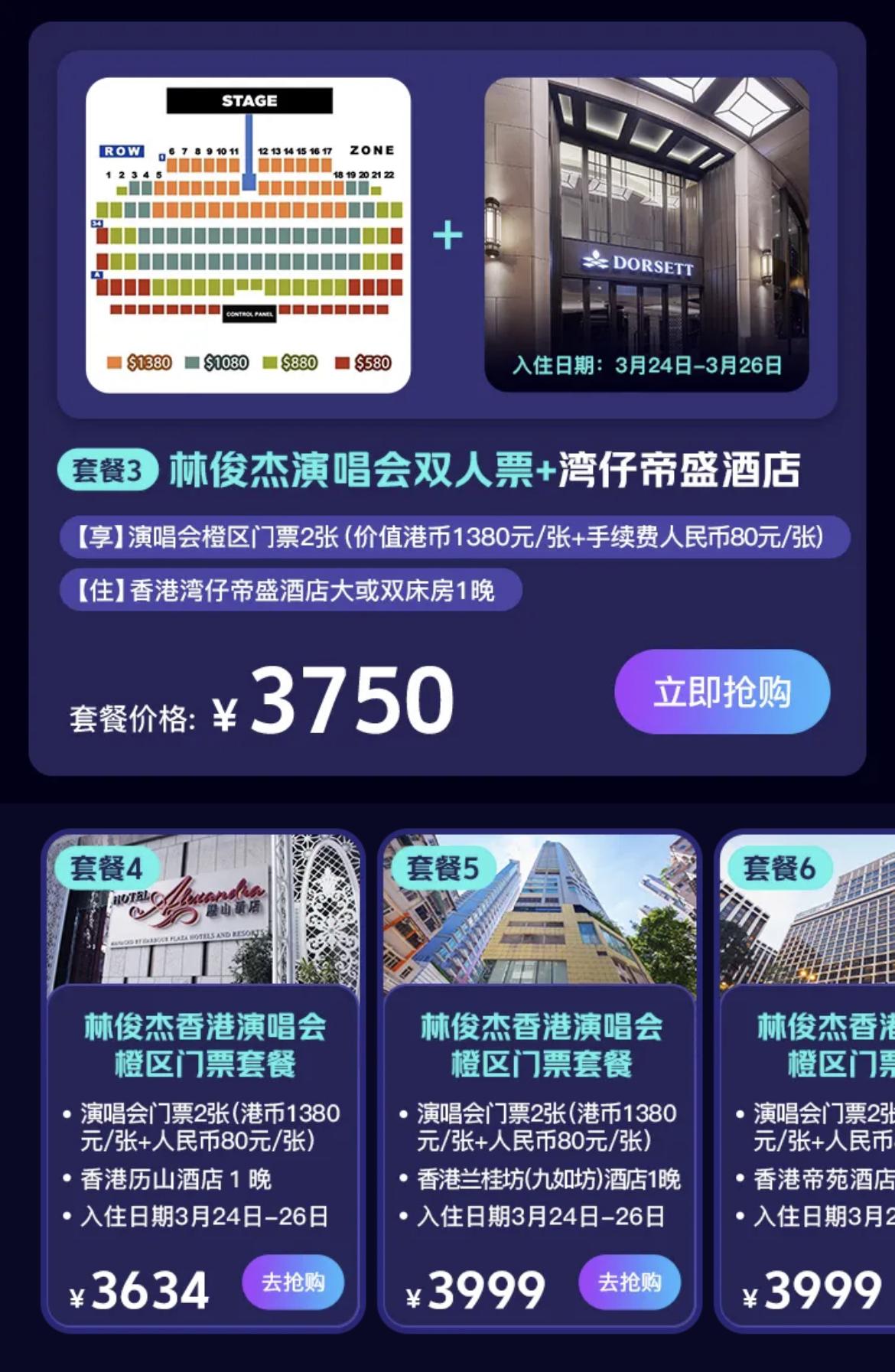Tap 去抢购 on the ¥3634 套餐4 card

(x=293, y=1282)
